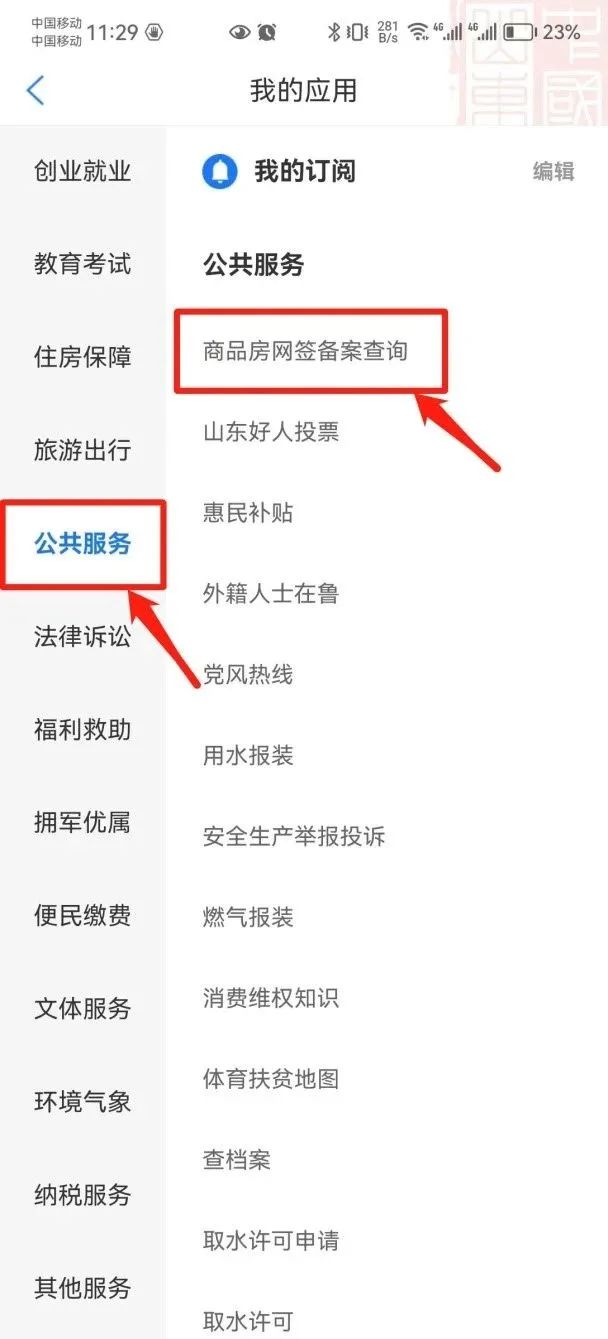The image size is (608, 1339).
Task: Switch to 便民缴费 category
Action: point(83,915)
